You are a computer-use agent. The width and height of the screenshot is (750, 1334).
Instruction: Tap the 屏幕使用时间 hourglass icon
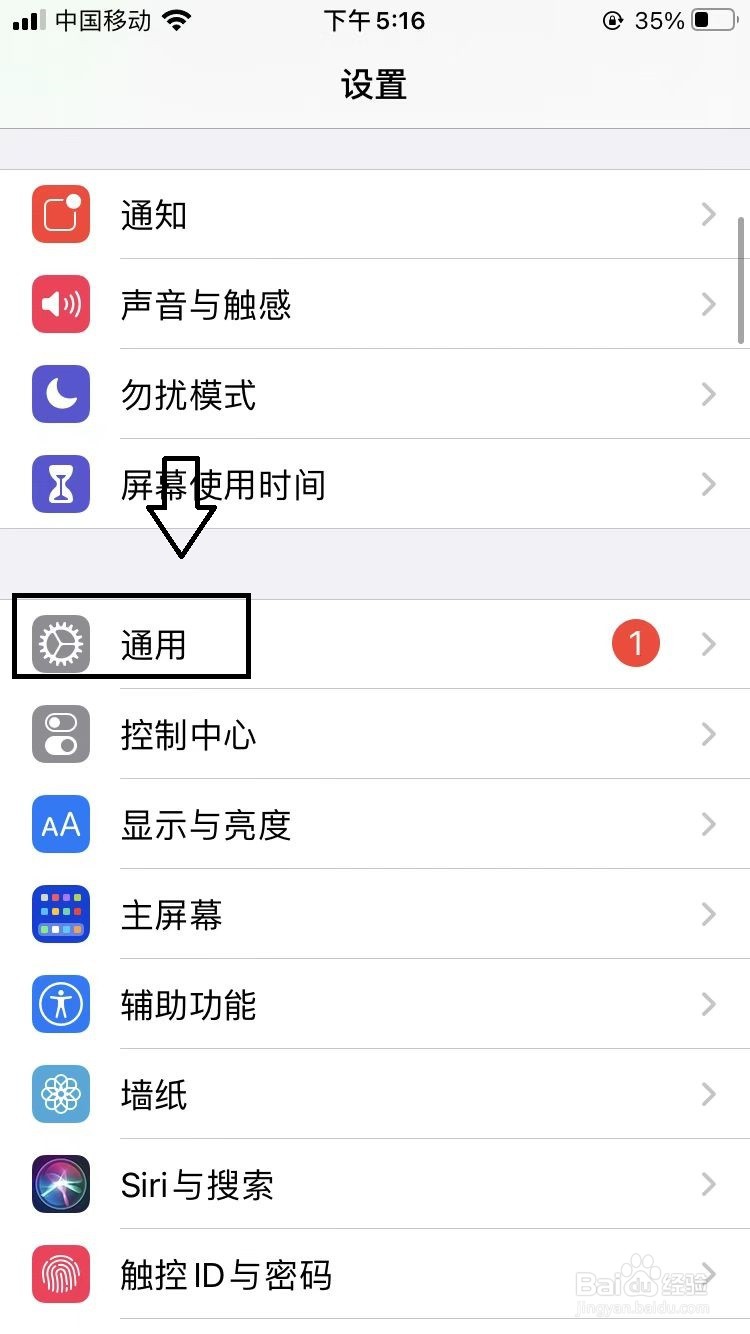pos(60,484)
